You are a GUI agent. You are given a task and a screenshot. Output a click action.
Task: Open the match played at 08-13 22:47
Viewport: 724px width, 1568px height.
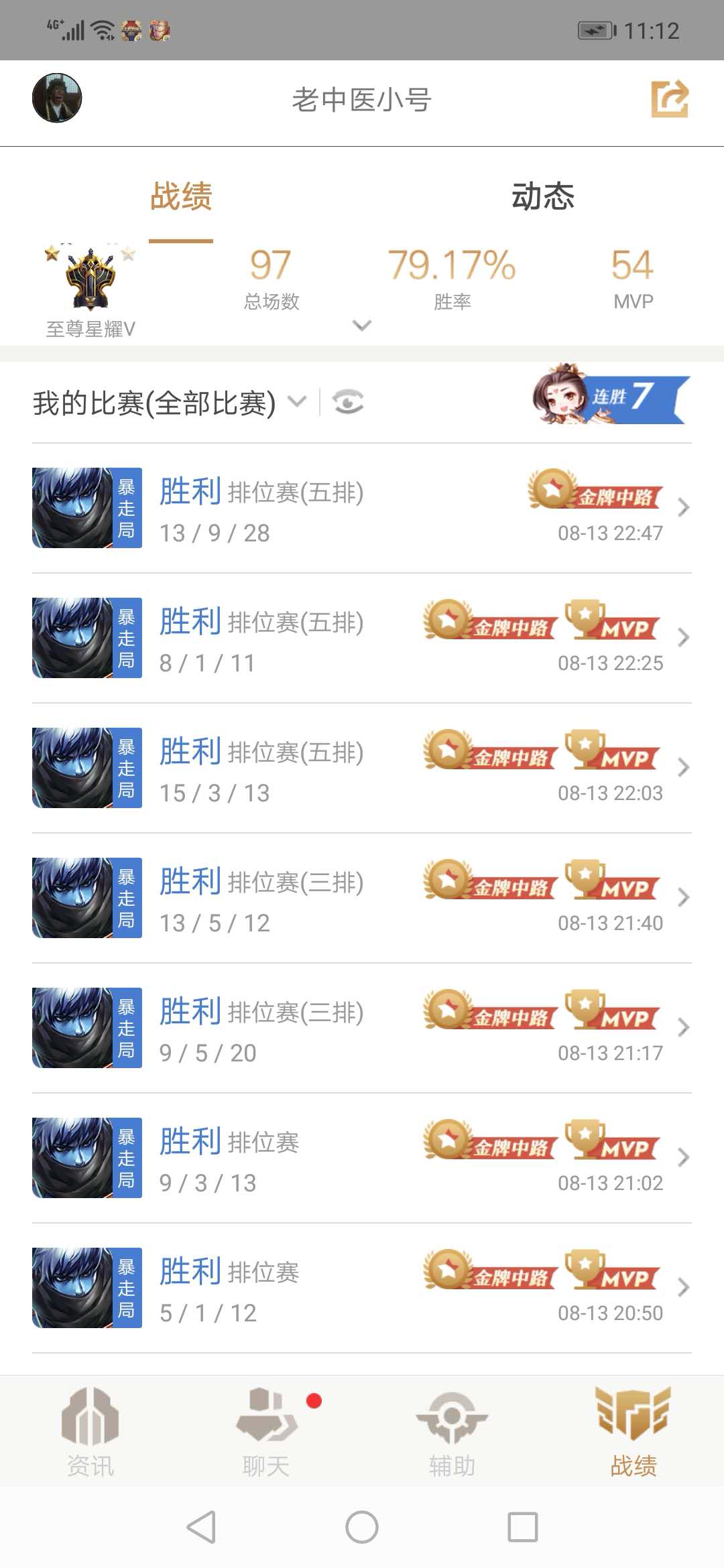click(362, 508)
